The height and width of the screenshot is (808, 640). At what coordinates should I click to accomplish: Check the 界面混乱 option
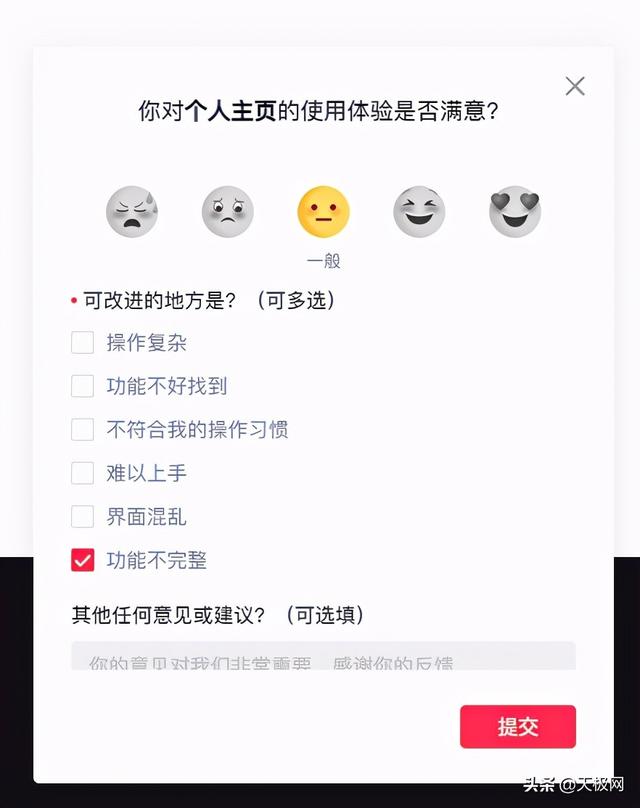[x=82, y=517]
